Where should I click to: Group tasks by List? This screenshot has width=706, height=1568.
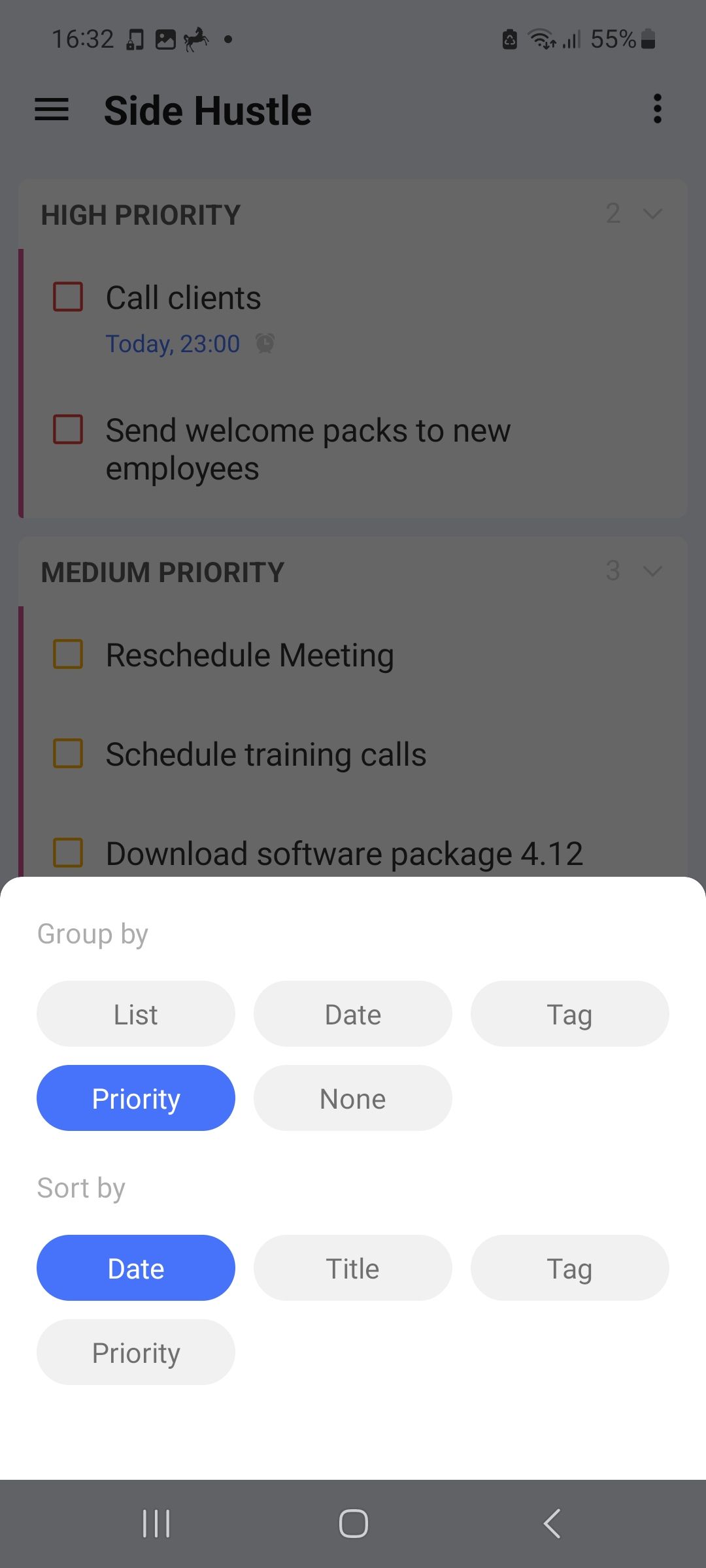coord(135,1014)
